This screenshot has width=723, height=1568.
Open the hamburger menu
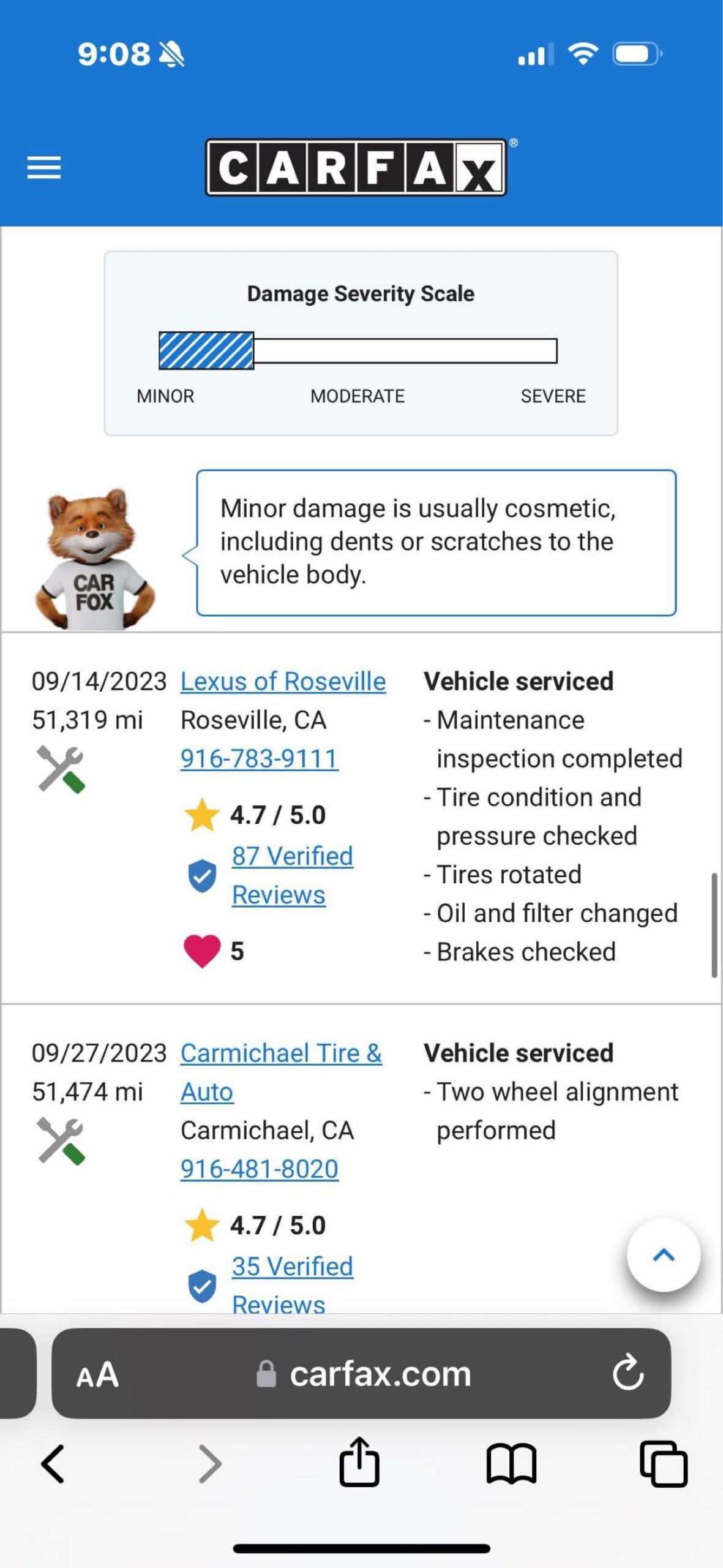coord(44,167)
